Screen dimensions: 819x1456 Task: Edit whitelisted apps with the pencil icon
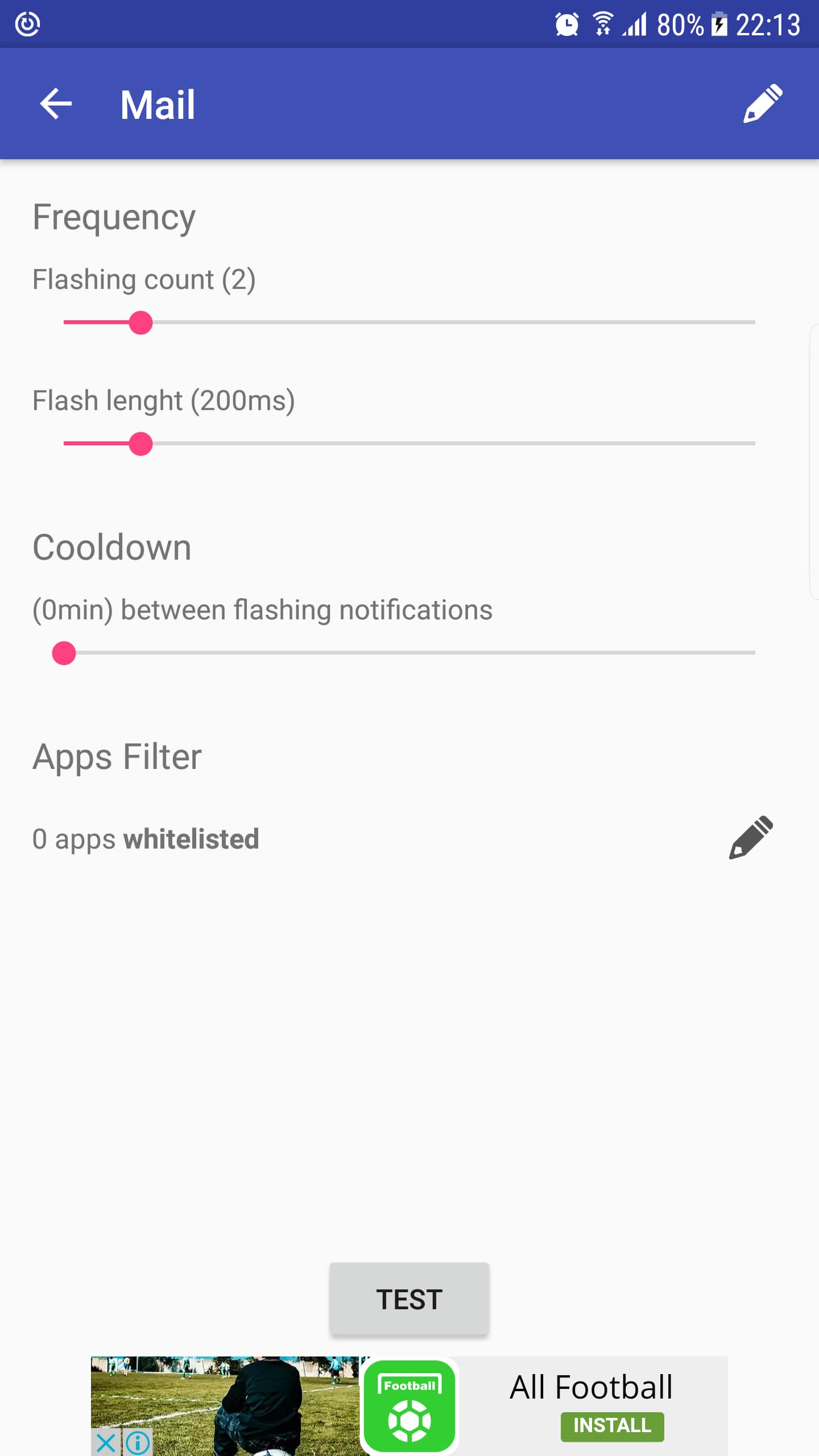(x=751, y=838)
